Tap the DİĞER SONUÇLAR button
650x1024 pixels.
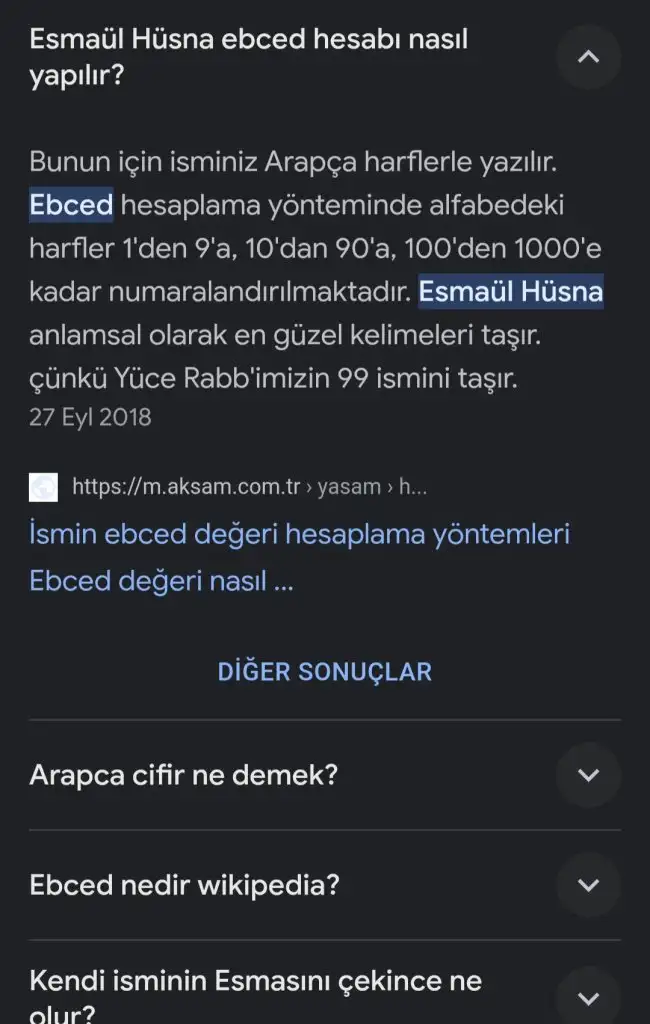[x=325, y=671]
